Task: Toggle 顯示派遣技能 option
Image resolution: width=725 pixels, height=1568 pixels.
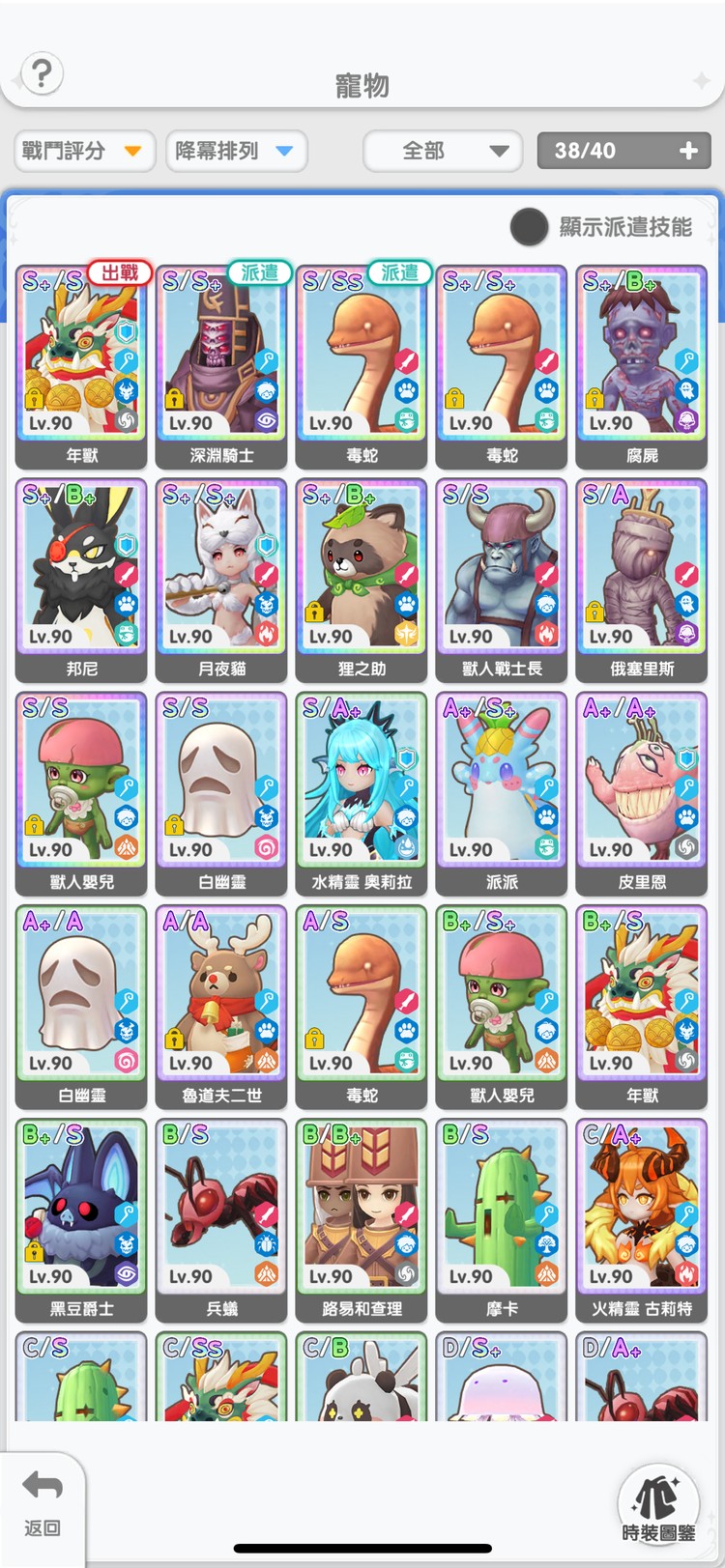Action: pyautogui.click(x=529, y=227)
